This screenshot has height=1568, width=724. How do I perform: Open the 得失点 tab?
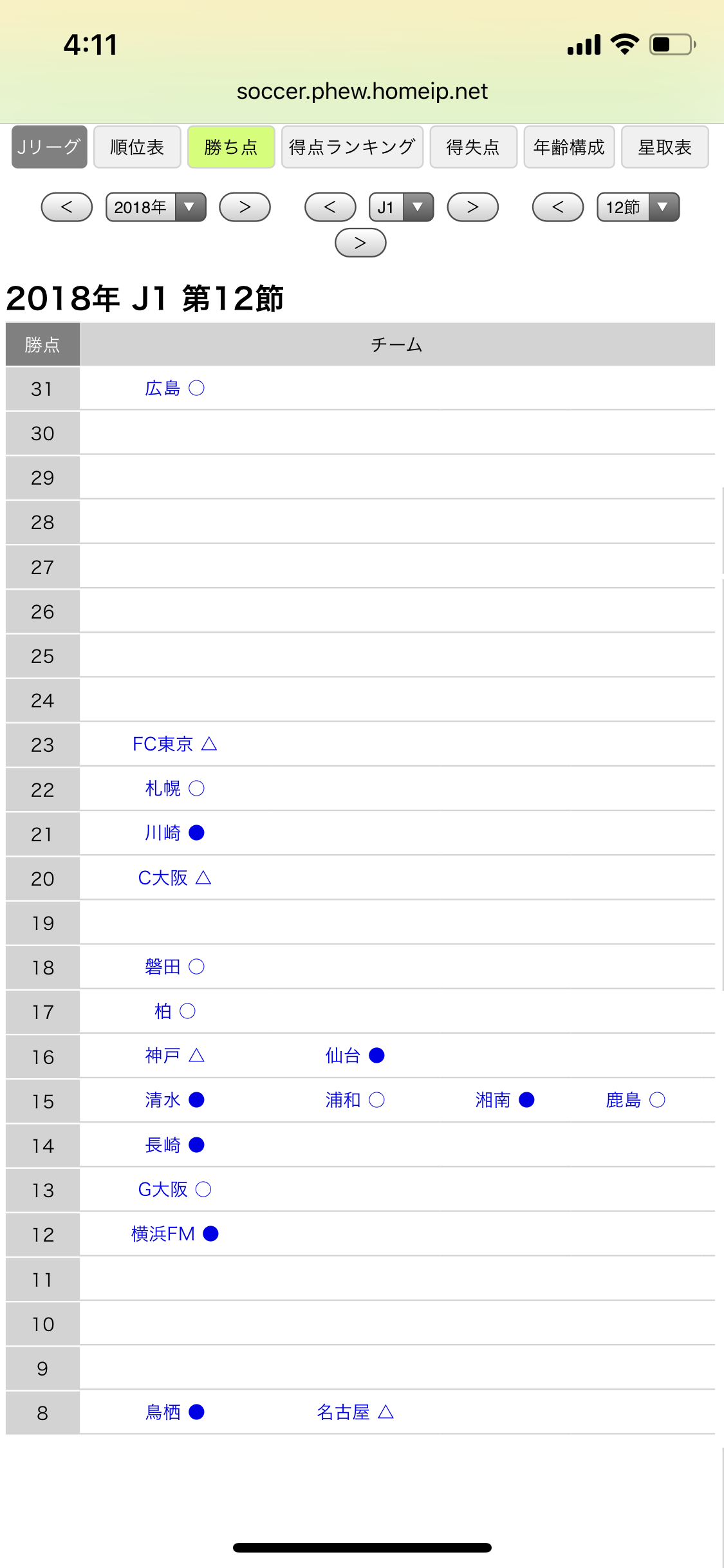[x=473, y=147]
